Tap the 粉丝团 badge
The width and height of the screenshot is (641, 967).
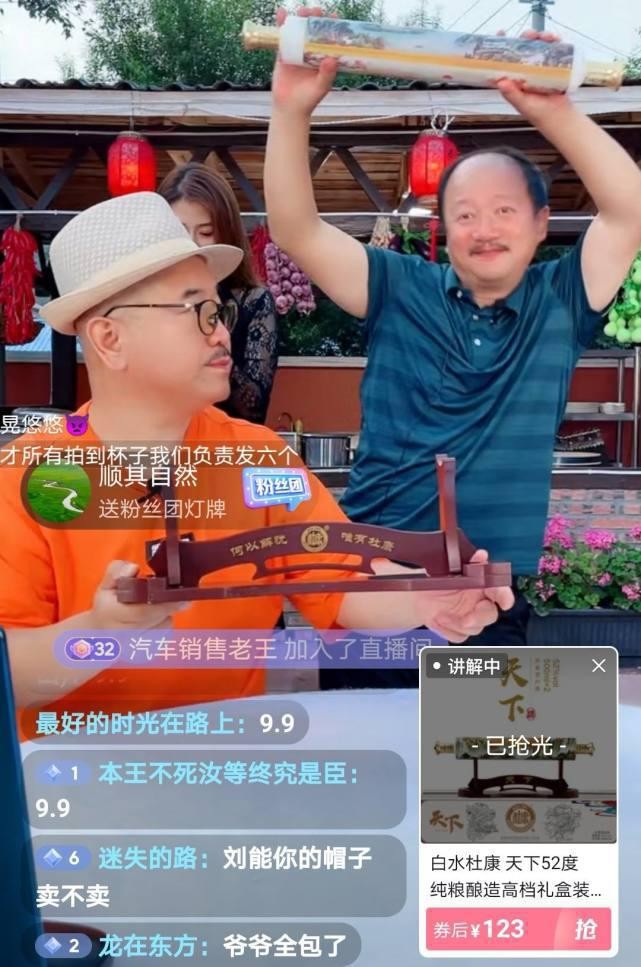click(276, 489)
